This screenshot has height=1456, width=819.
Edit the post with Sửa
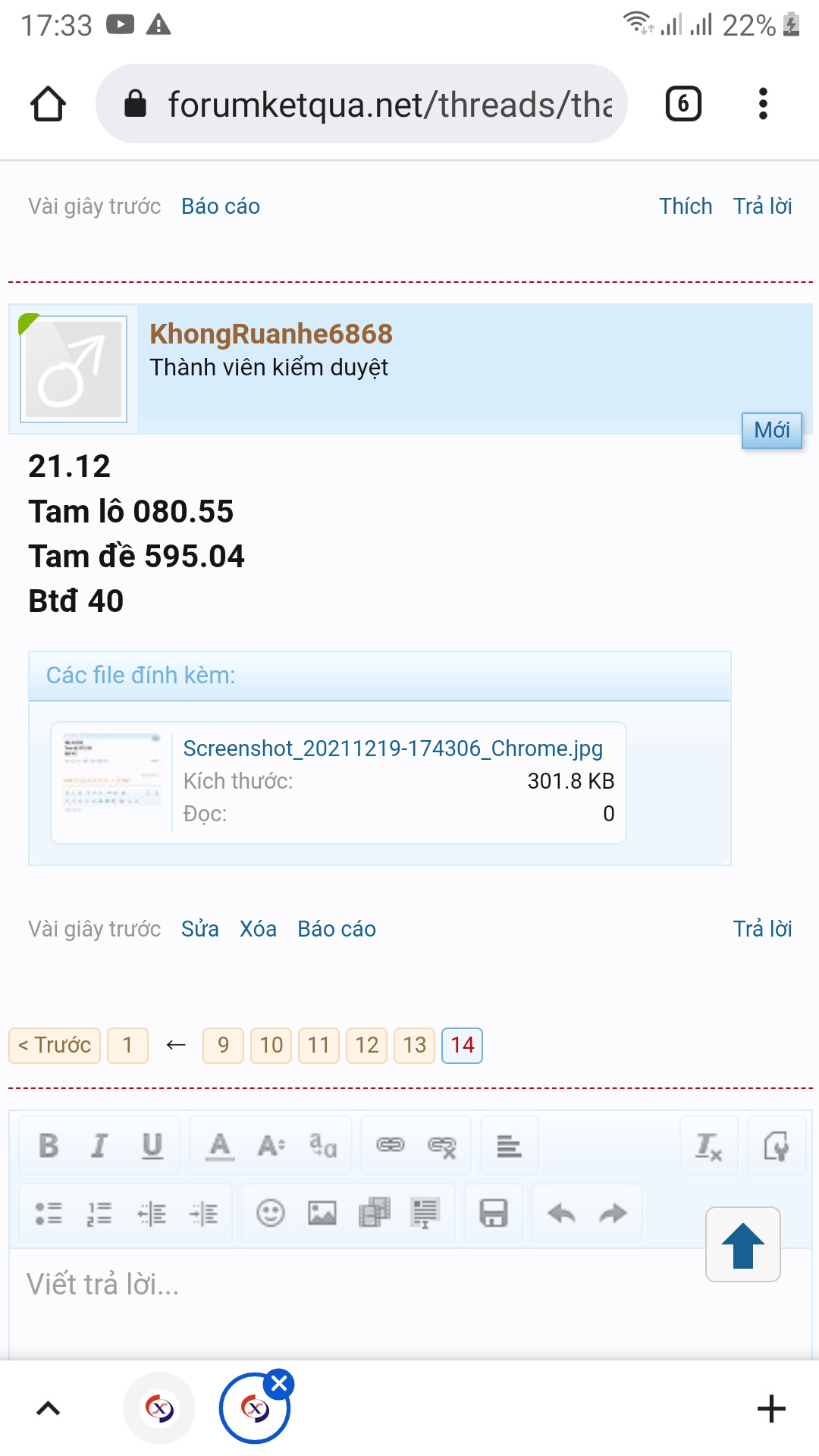(199, 929)
